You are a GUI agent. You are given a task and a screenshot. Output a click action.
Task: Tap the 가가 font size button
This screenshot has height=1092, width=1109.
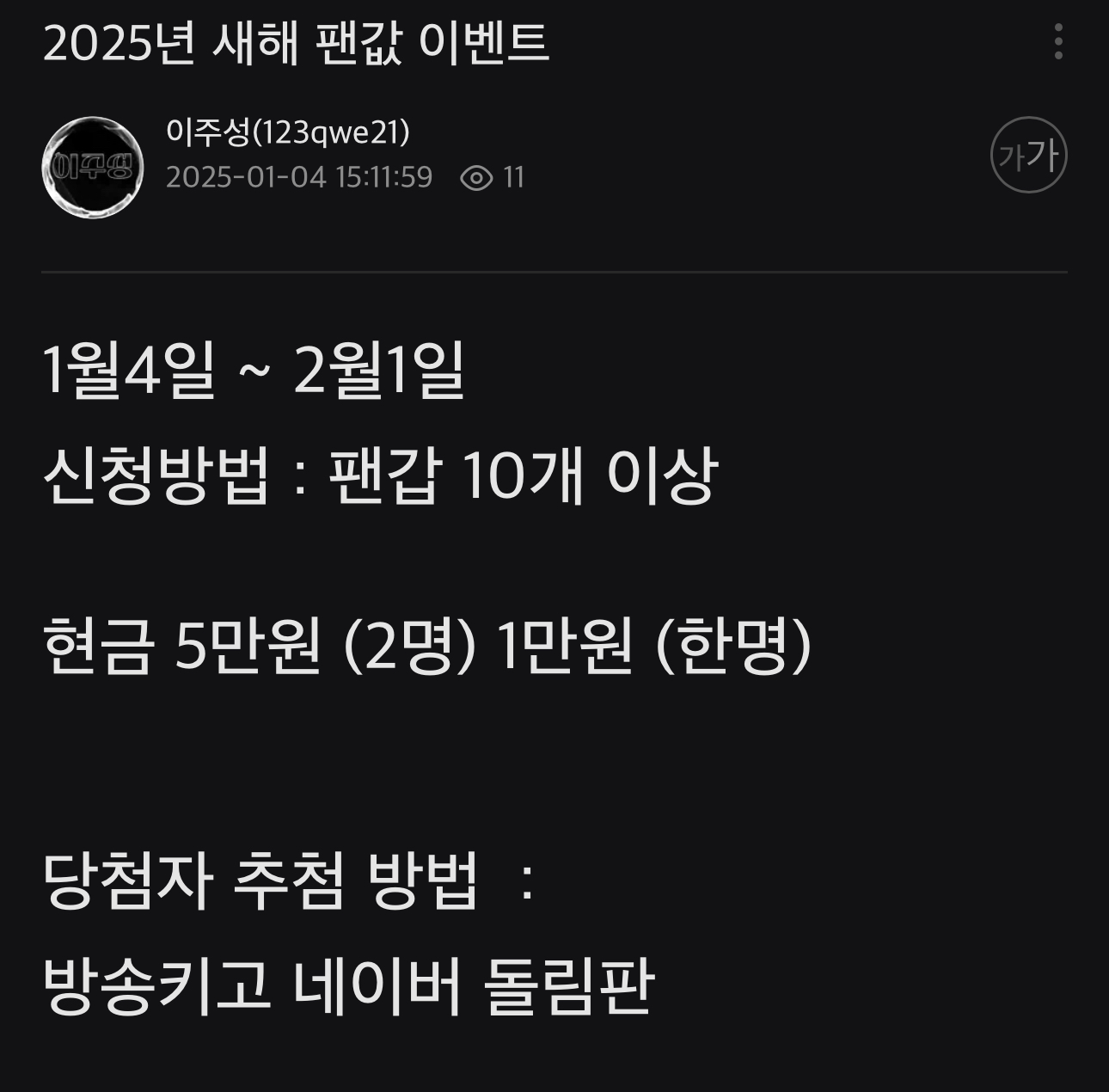click(x=1028, y=155)
